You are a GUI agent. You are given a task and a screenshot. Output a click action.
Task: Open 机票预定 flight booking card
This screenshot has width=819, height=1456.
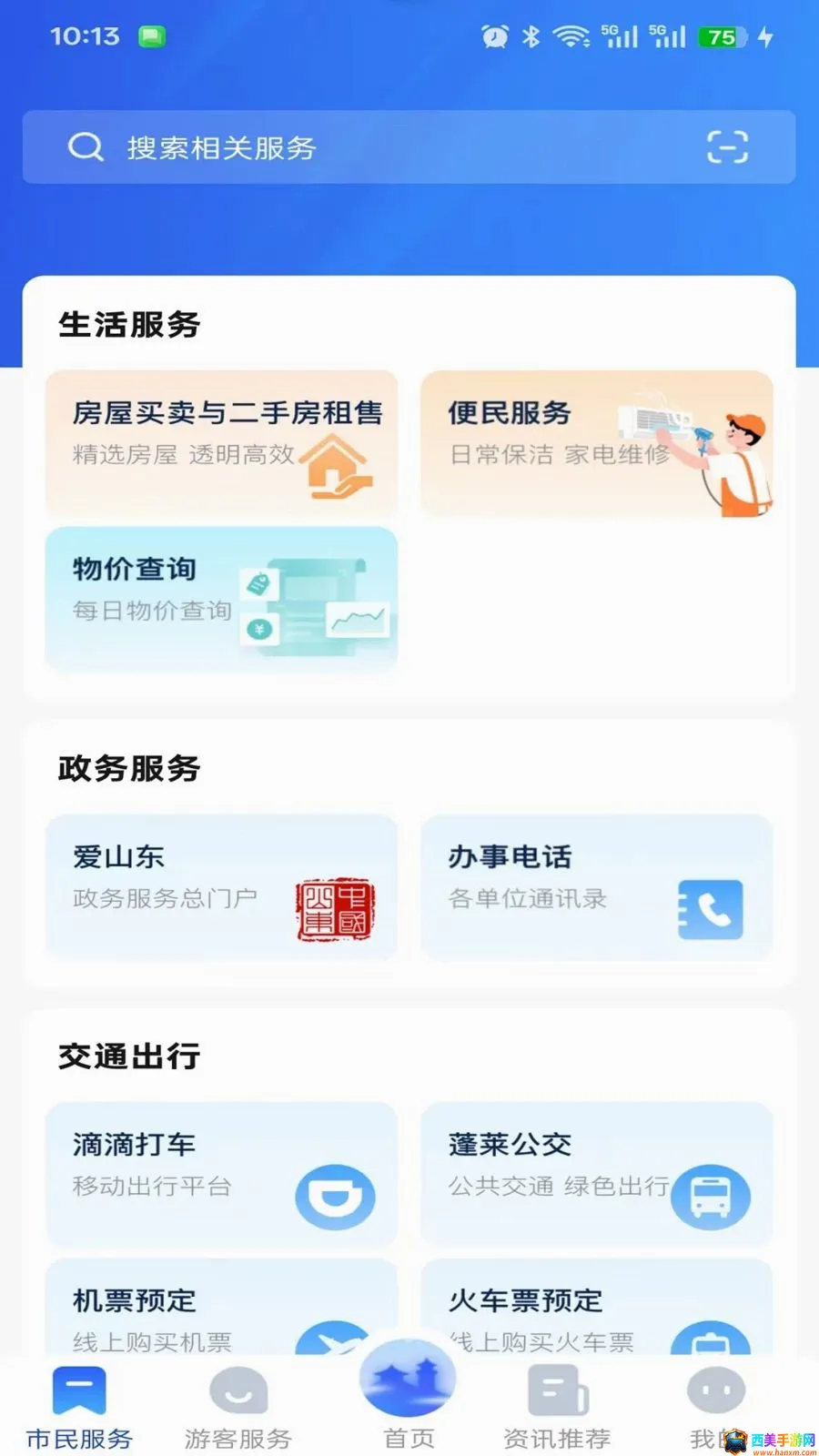pos(221,1309)
